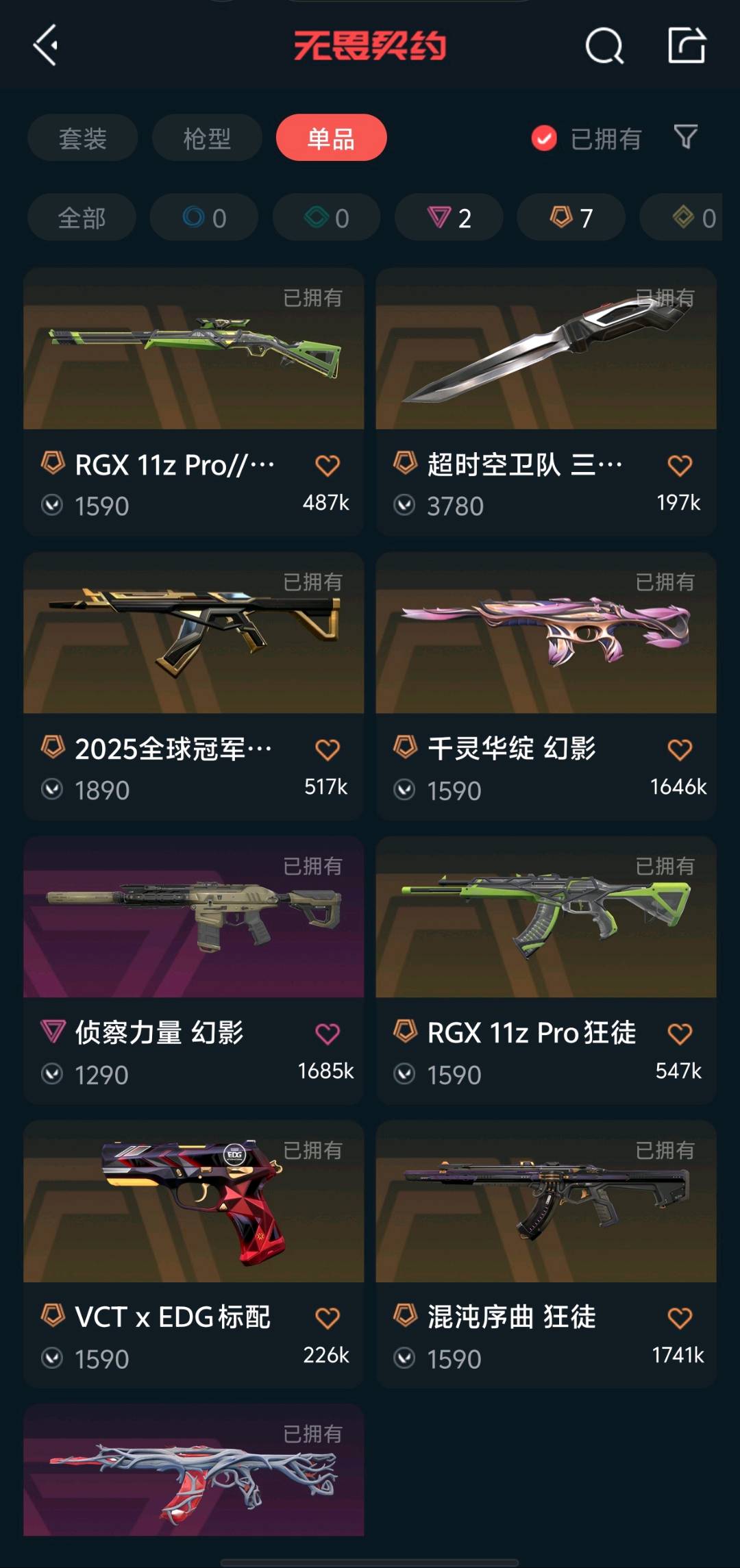Open the search magnifier icon

[604, 47]
